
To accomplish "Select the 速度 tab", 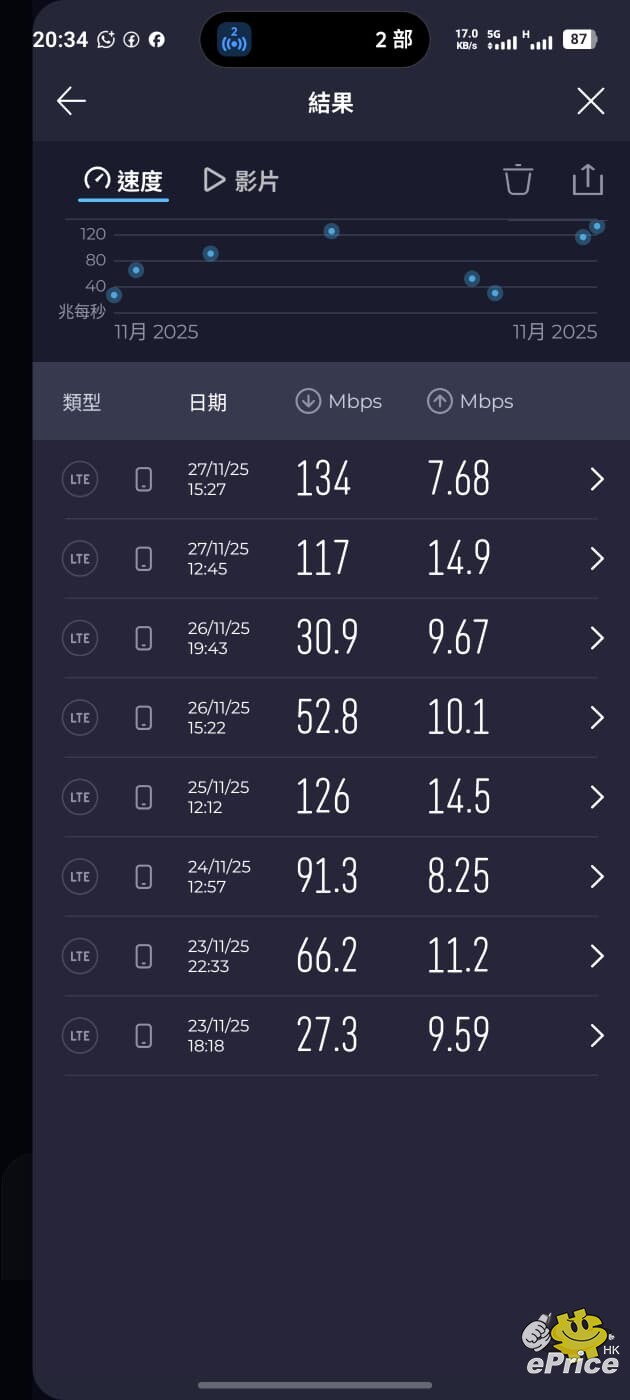I will click(125, 181).
